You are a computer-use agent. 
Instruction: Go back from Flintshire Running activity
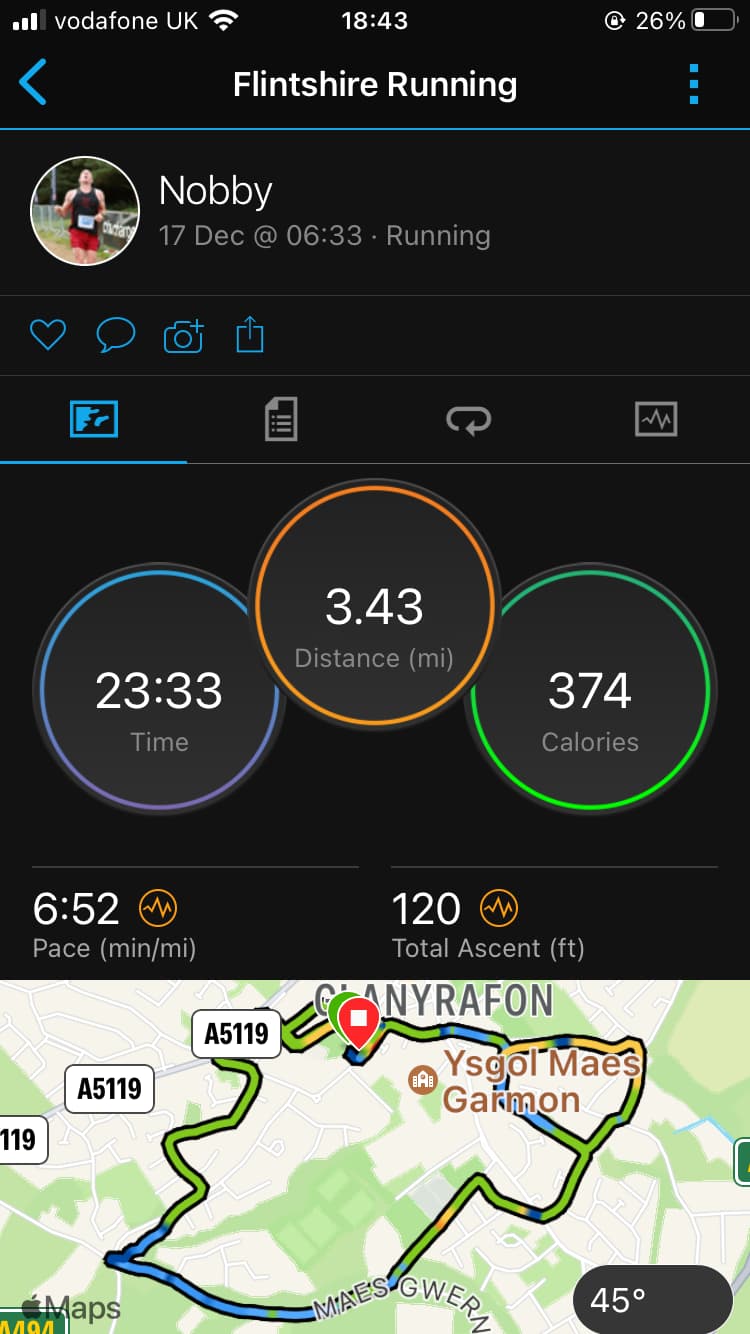coord(33,83)
